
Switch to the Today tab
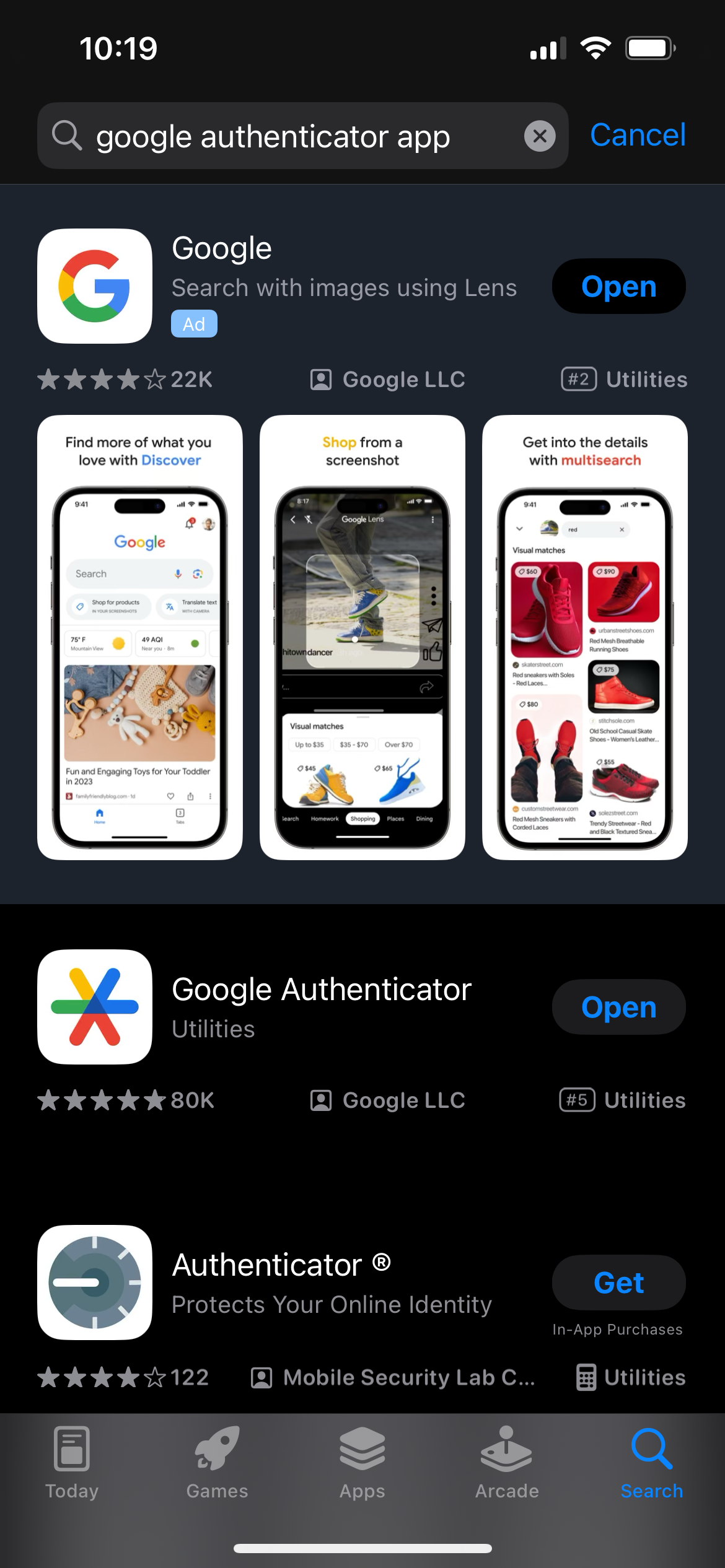coord(72,1463)
